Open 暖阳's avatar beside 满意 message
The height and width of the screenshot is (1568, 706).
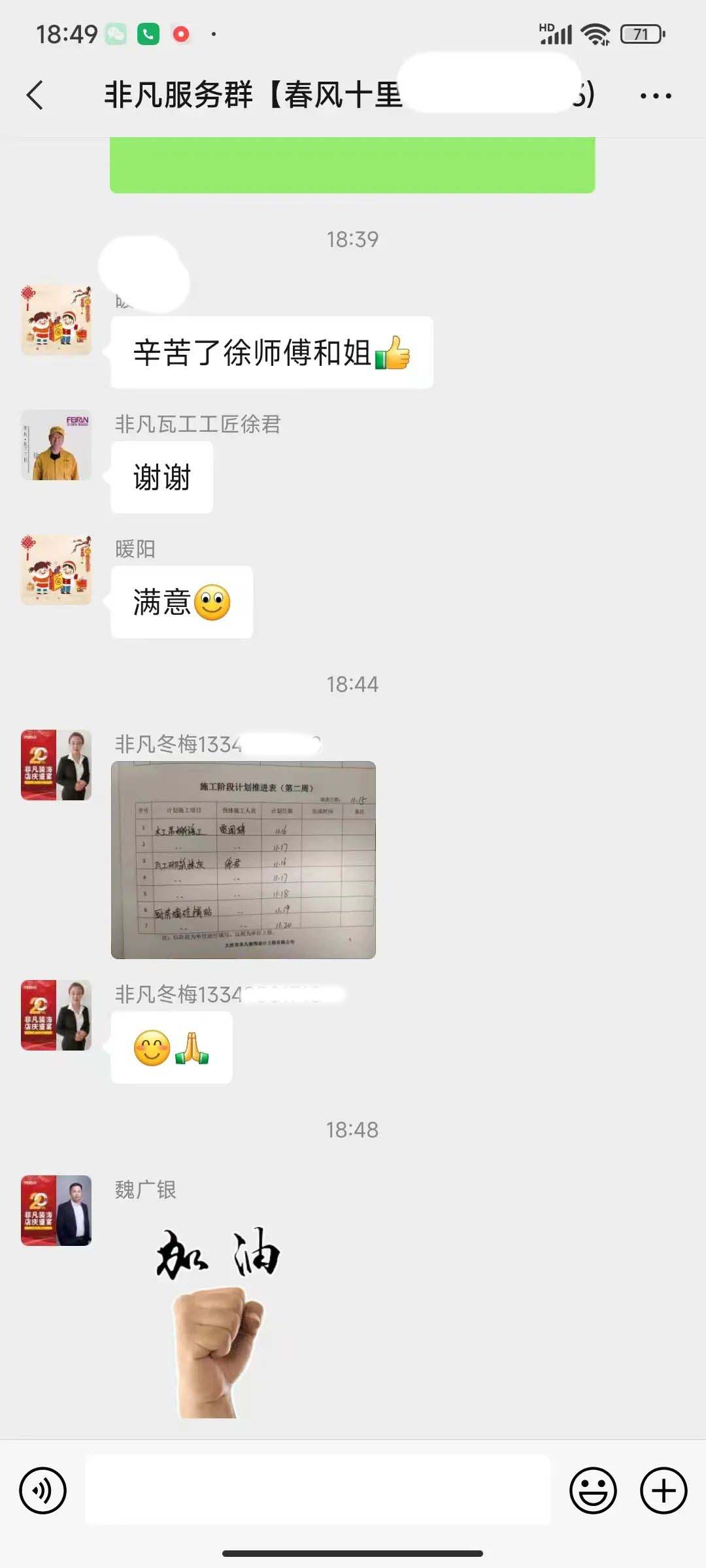tap(56, 570)
